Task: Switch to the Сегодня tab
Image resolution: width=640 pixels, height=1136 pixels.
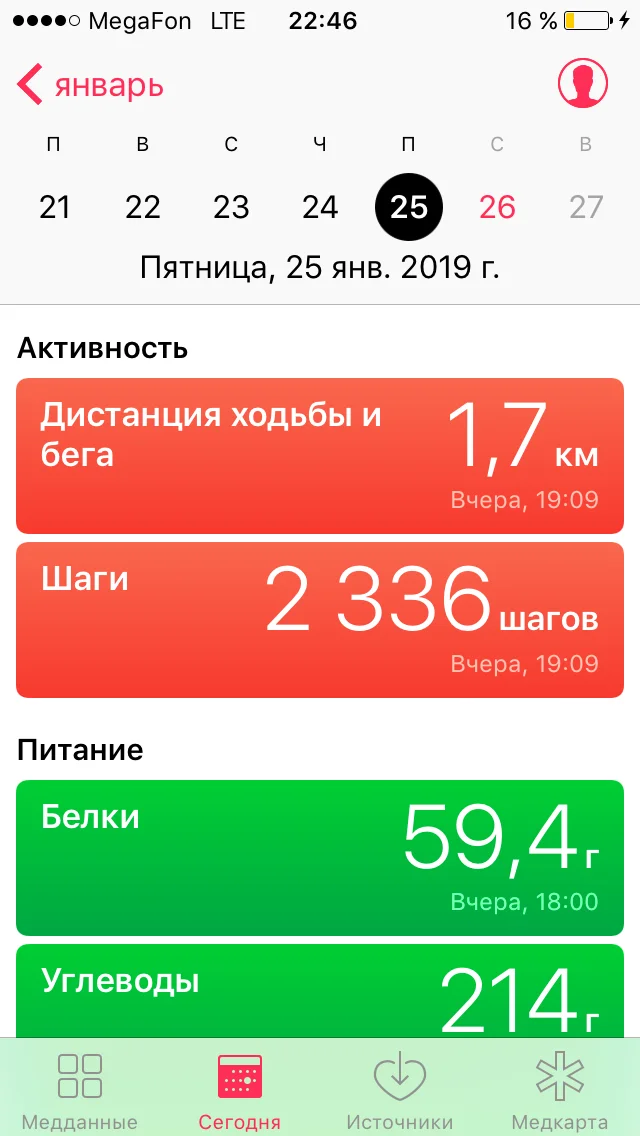Action: click(240, 1090)
